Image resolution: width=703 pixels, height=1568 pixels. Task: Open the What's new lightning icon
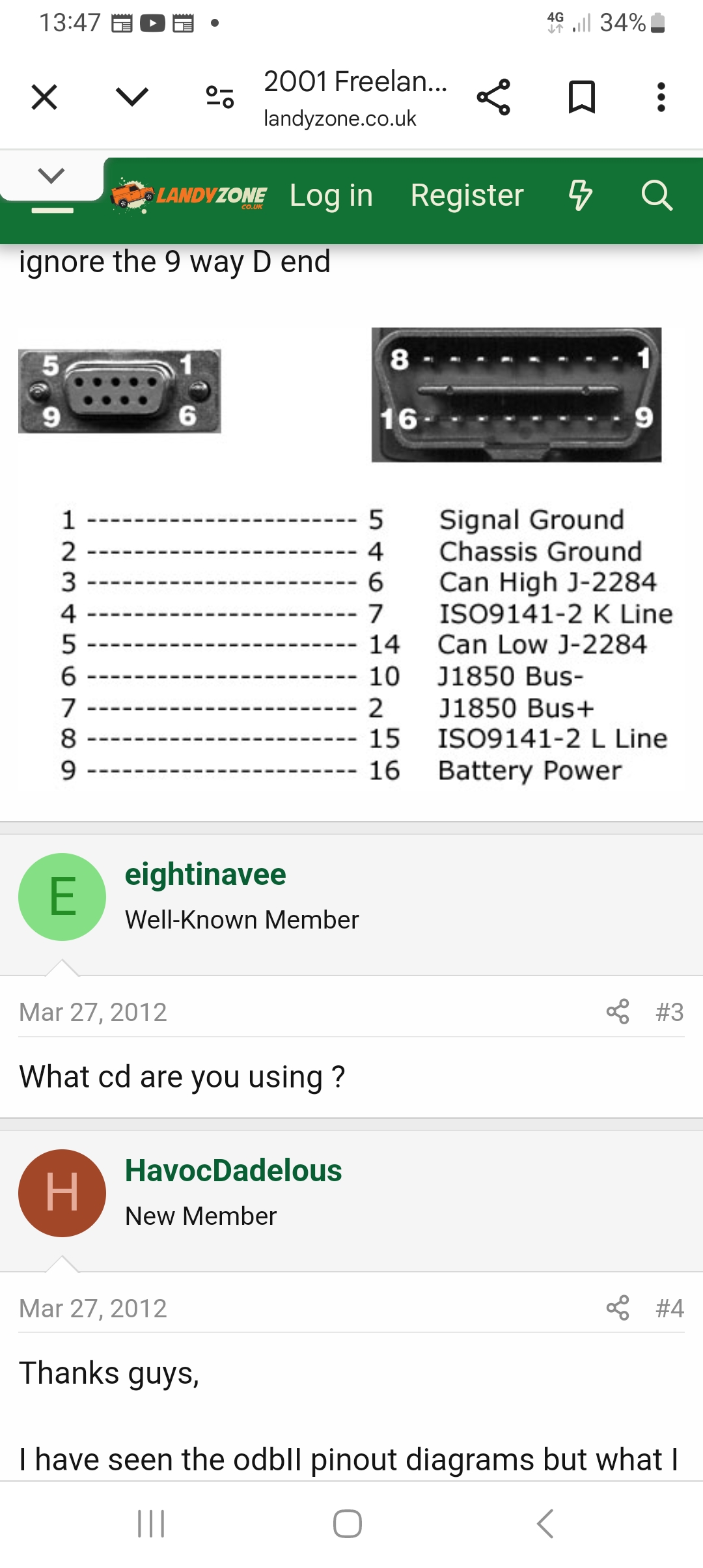[x=580, y=195]
